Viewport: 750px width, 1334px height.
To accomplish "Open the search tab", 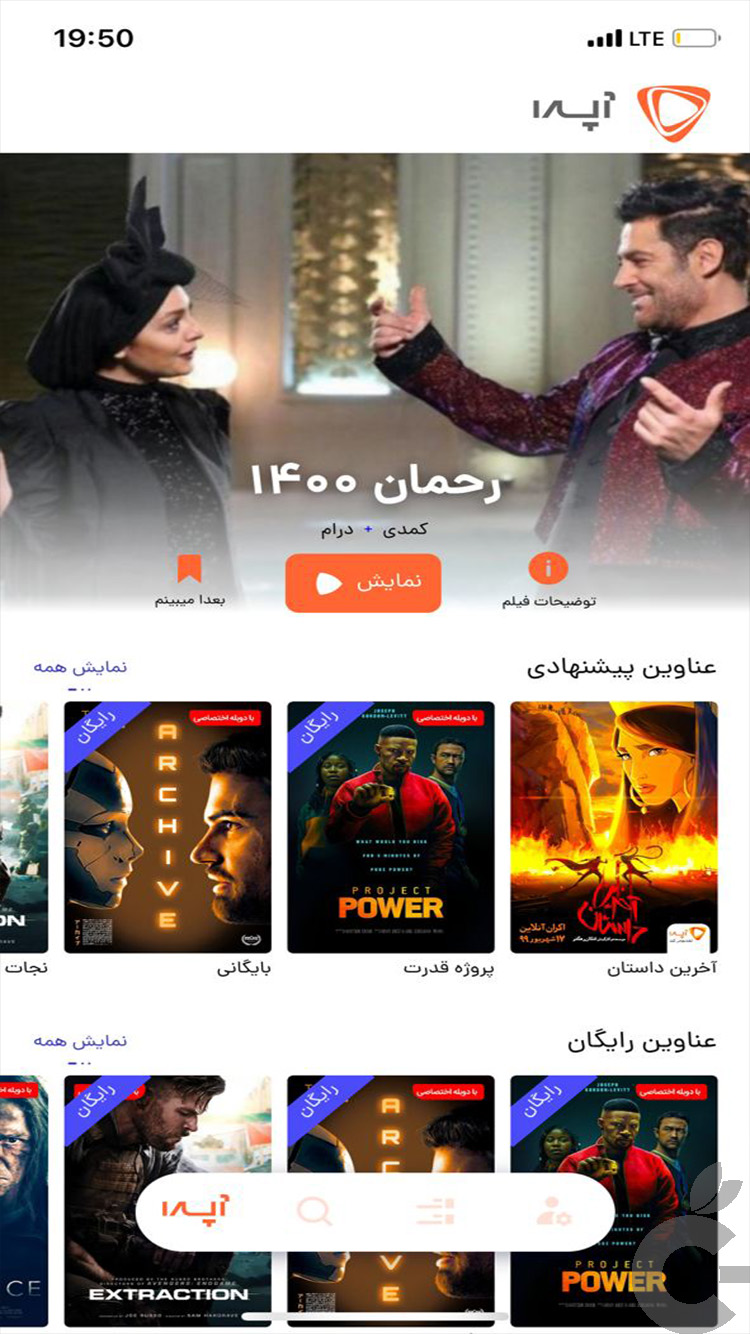I will click(x=315, y=1211).
